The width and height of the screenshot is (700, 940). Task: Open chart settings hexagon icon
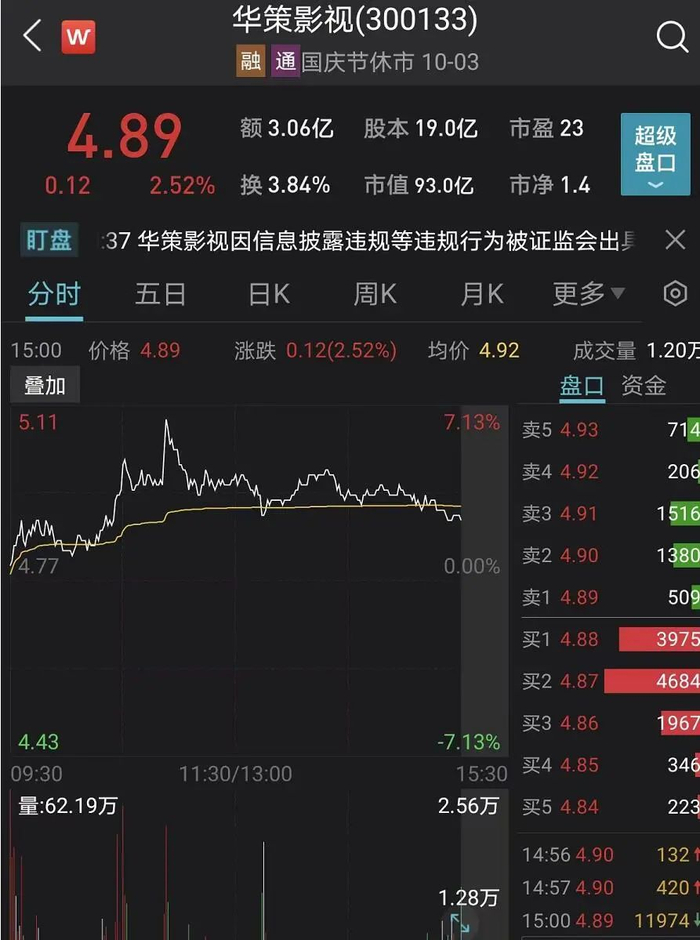point(675,294)
